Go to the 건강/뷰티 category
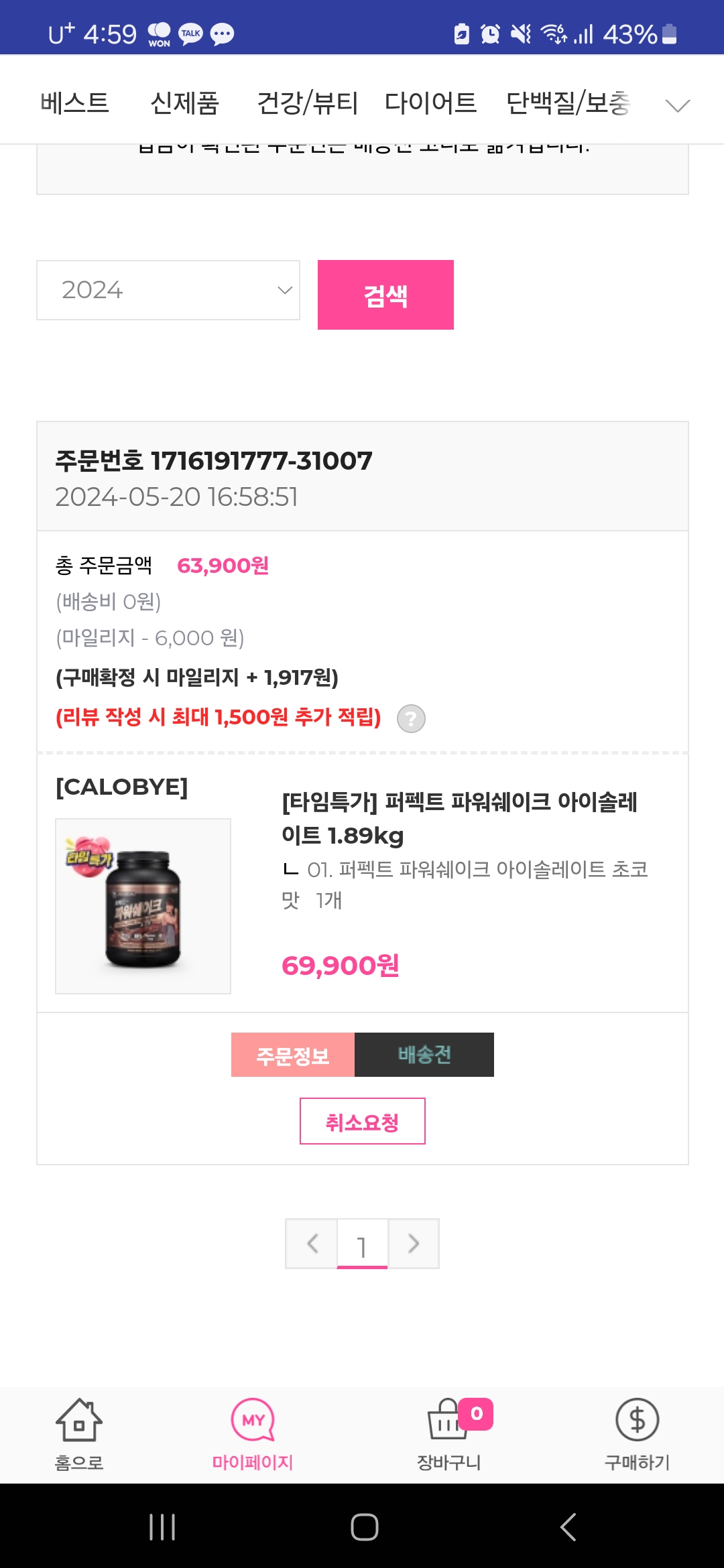 (x=308, y=103)
